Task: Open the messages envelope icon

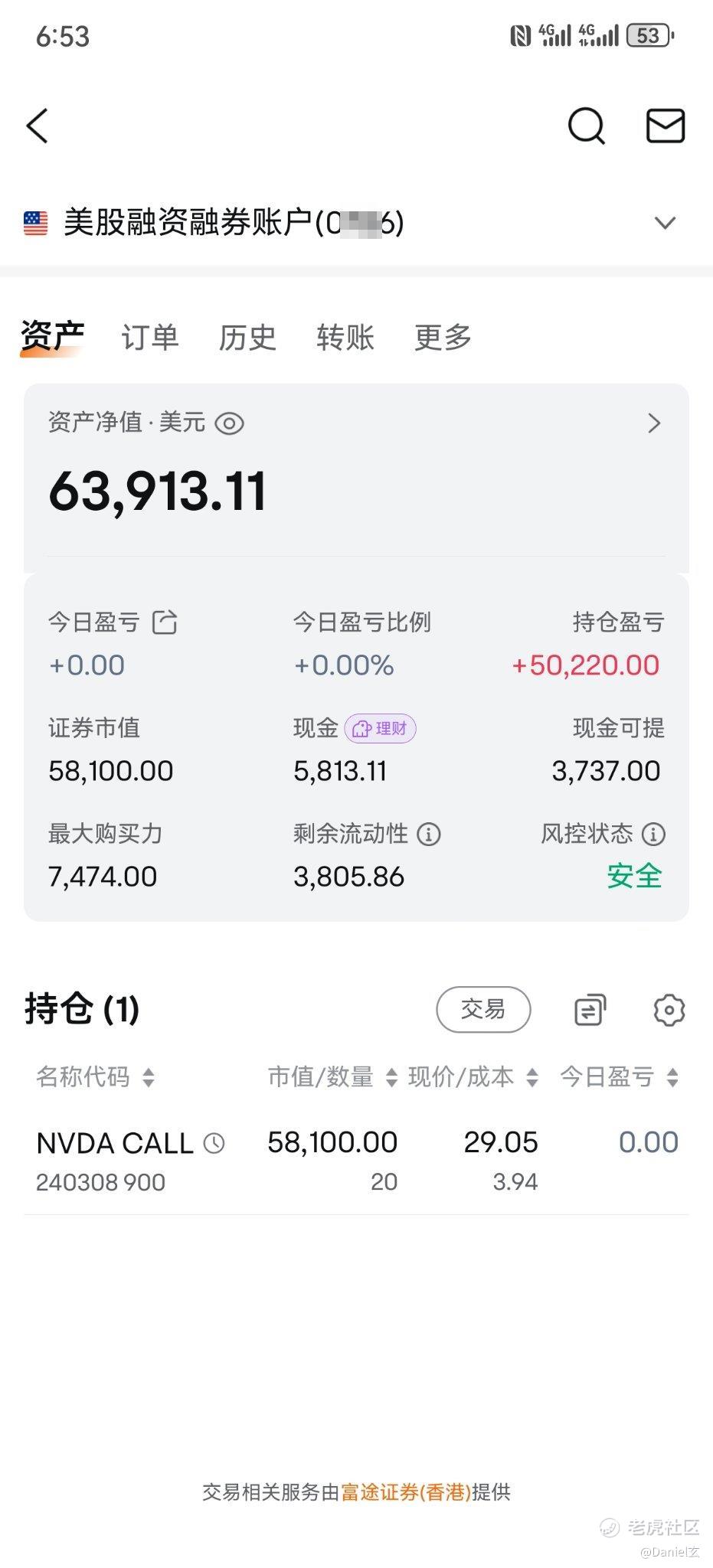Action: click(665, 126)
